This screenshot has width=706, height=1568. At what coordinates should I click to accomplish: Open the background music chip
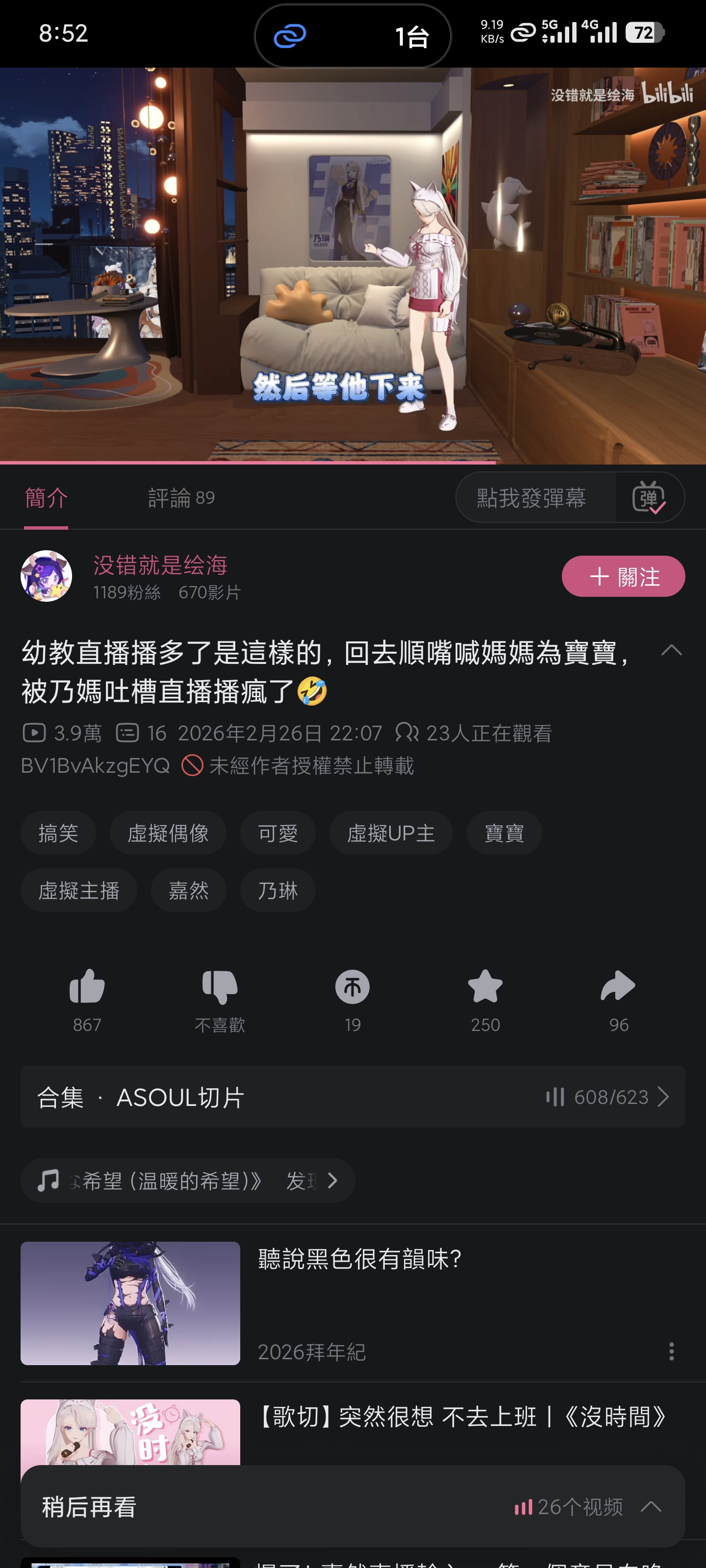(188, 1180)
